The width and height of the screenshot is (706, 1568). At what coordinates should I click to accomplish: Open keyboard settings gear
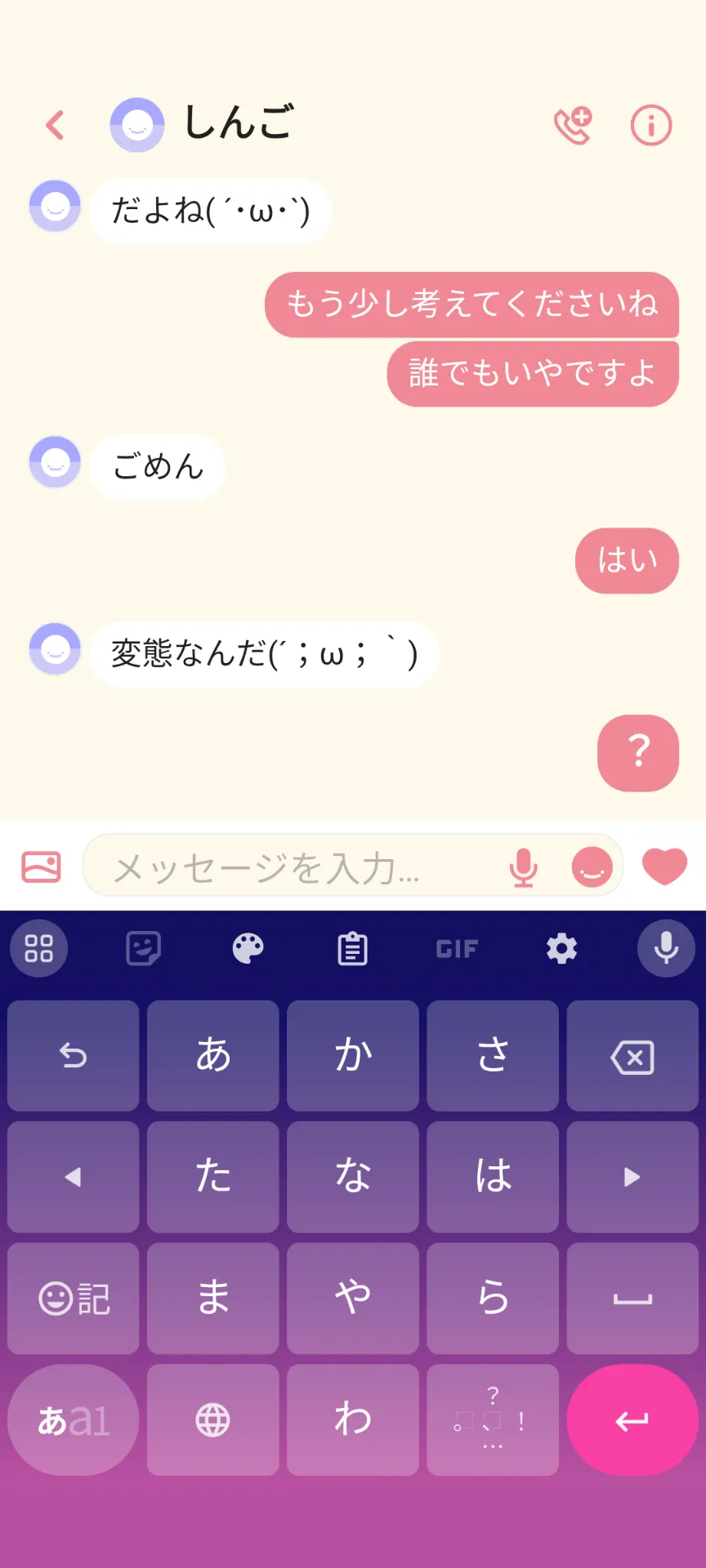coord(561,948)
